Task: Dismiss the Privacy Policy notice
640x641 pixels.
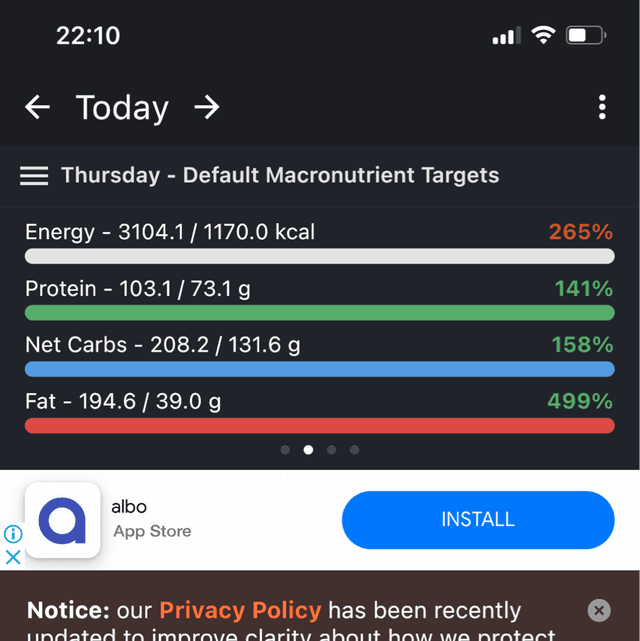Action: (598, 610)
